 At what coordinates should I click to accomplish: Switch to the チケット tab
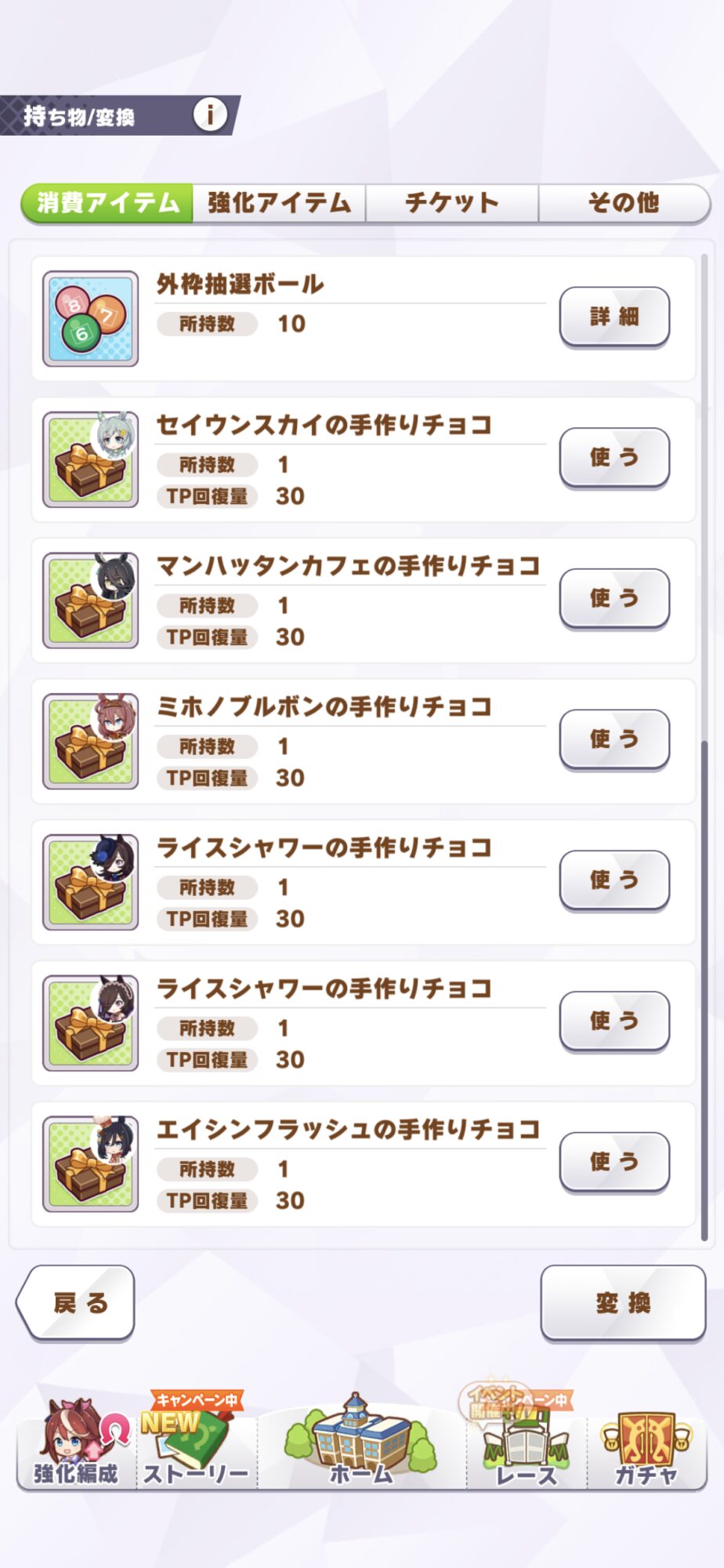pyautogui.click(x=451, y=203)
